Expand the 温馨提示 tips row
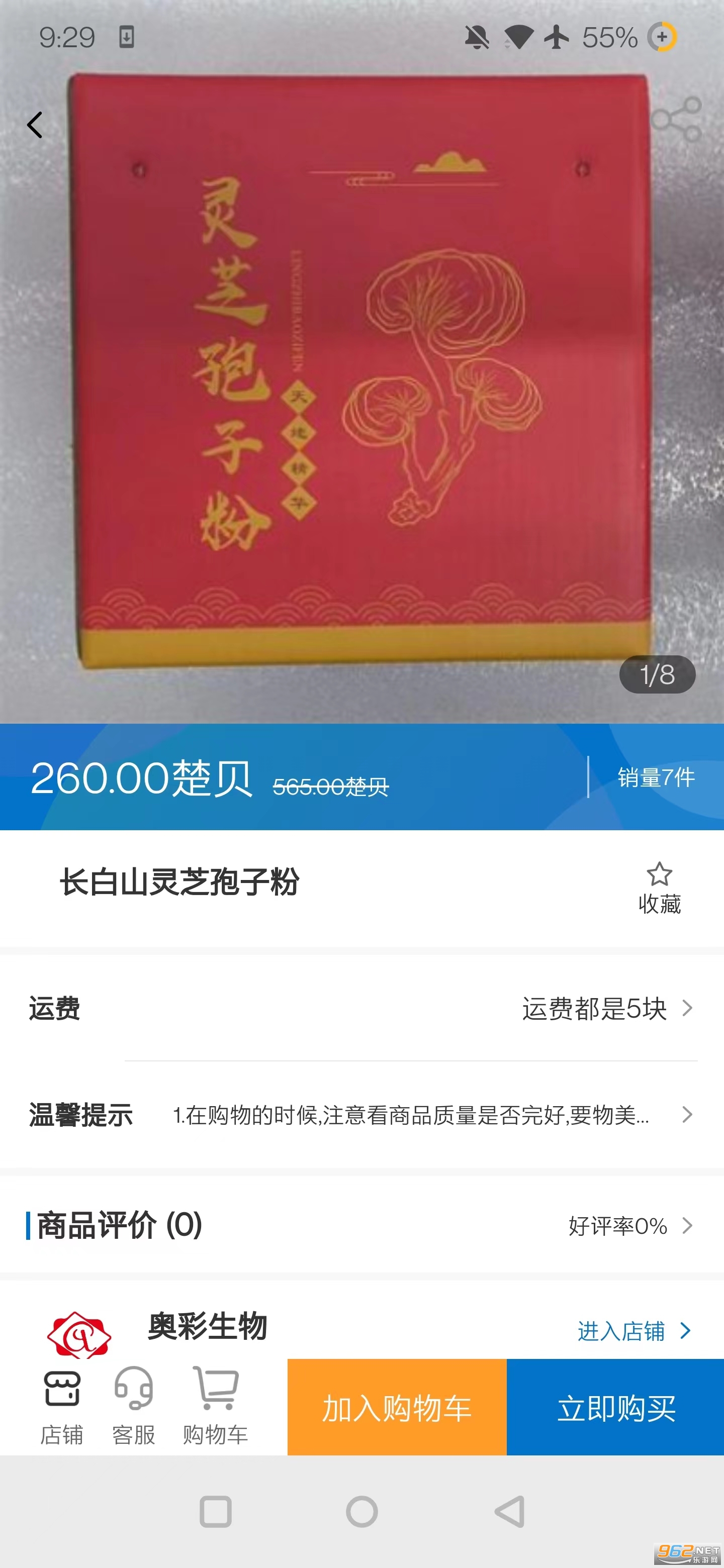Screen dimensions: 724x1568 (x=361, y=1115)
